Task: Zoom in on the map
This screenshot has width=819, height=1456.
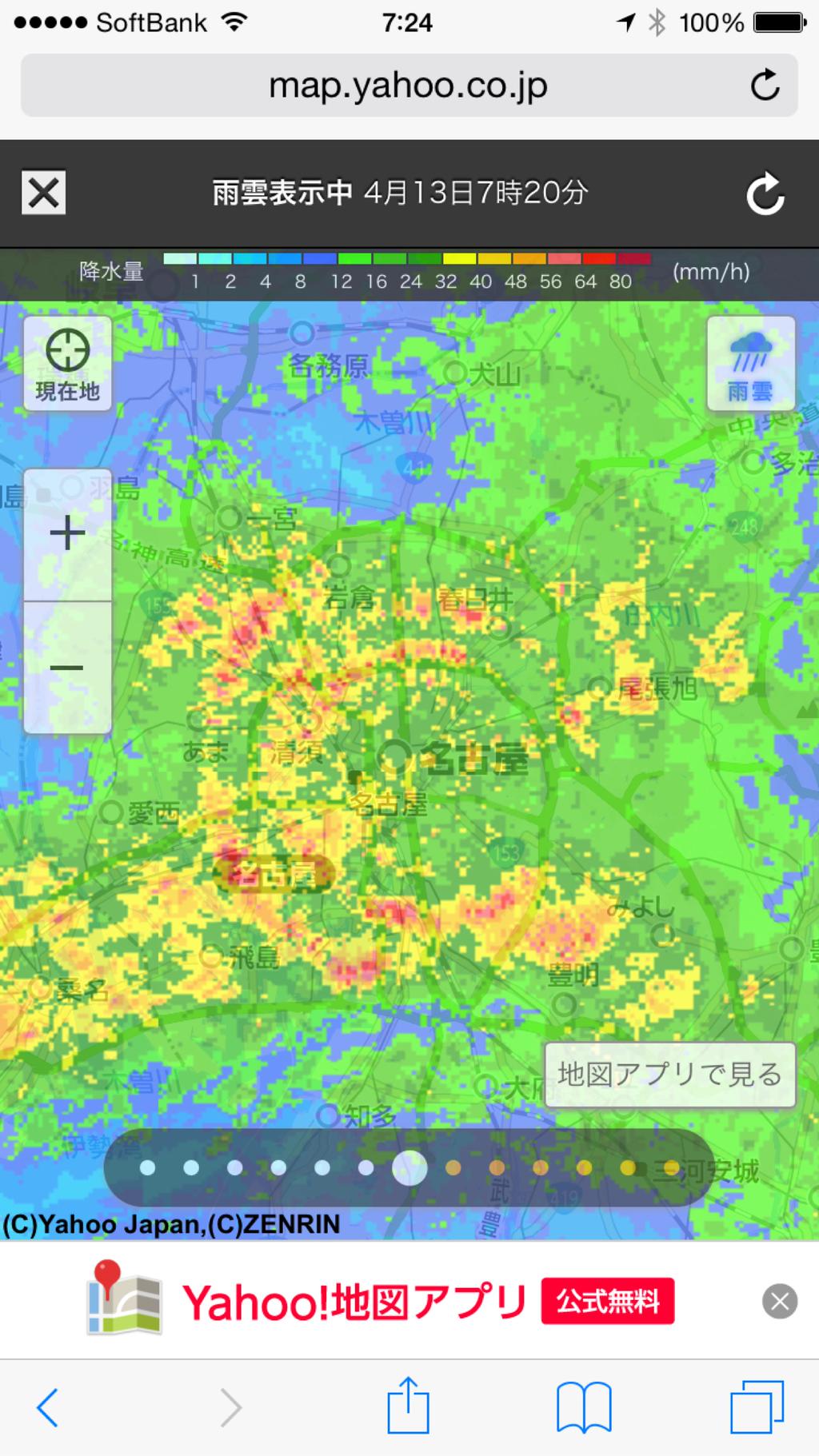Action: pos(67,534)
